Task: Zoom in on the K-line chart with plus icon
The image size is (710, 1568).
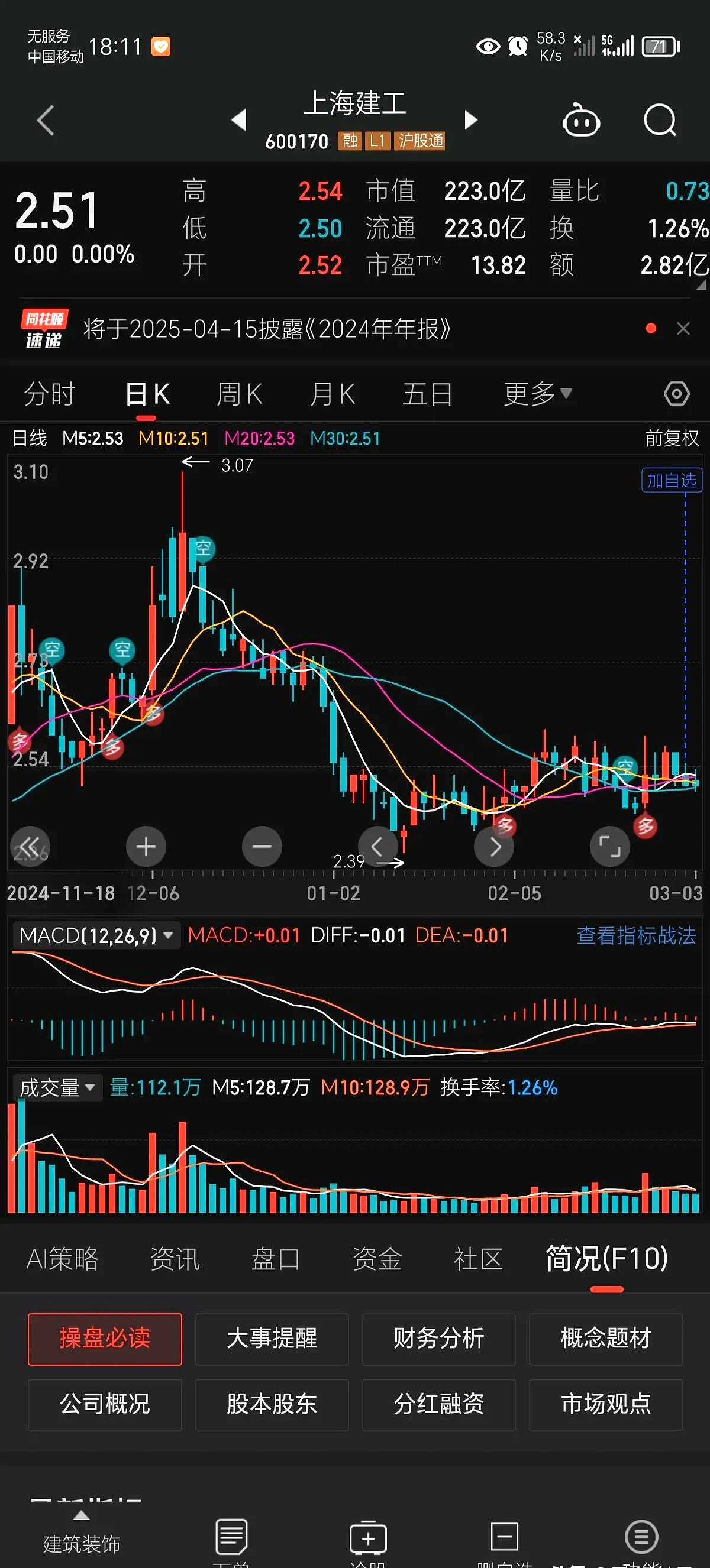Action: 146,846
